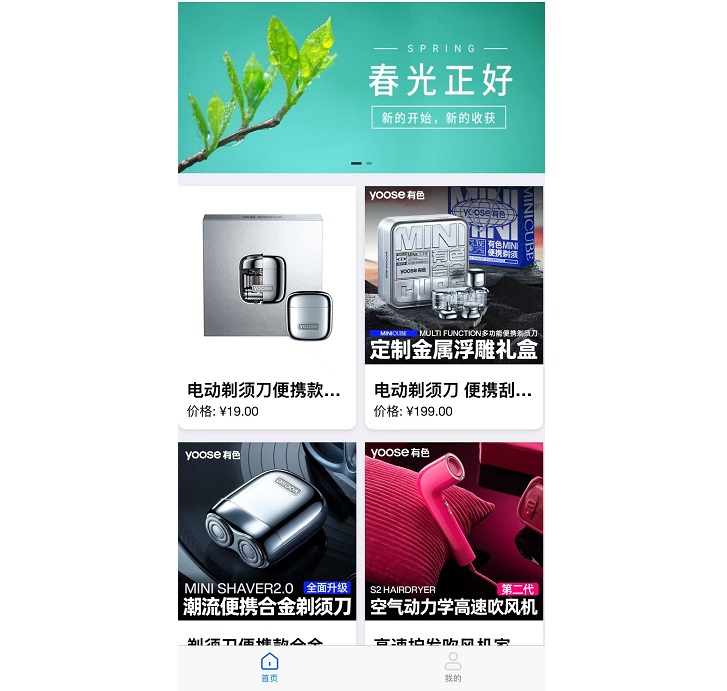This screenshot has height=691, width=727.
Task: Open the ¥19.00 电动剃须刀便携款 product card
Action: coord(267,307)
